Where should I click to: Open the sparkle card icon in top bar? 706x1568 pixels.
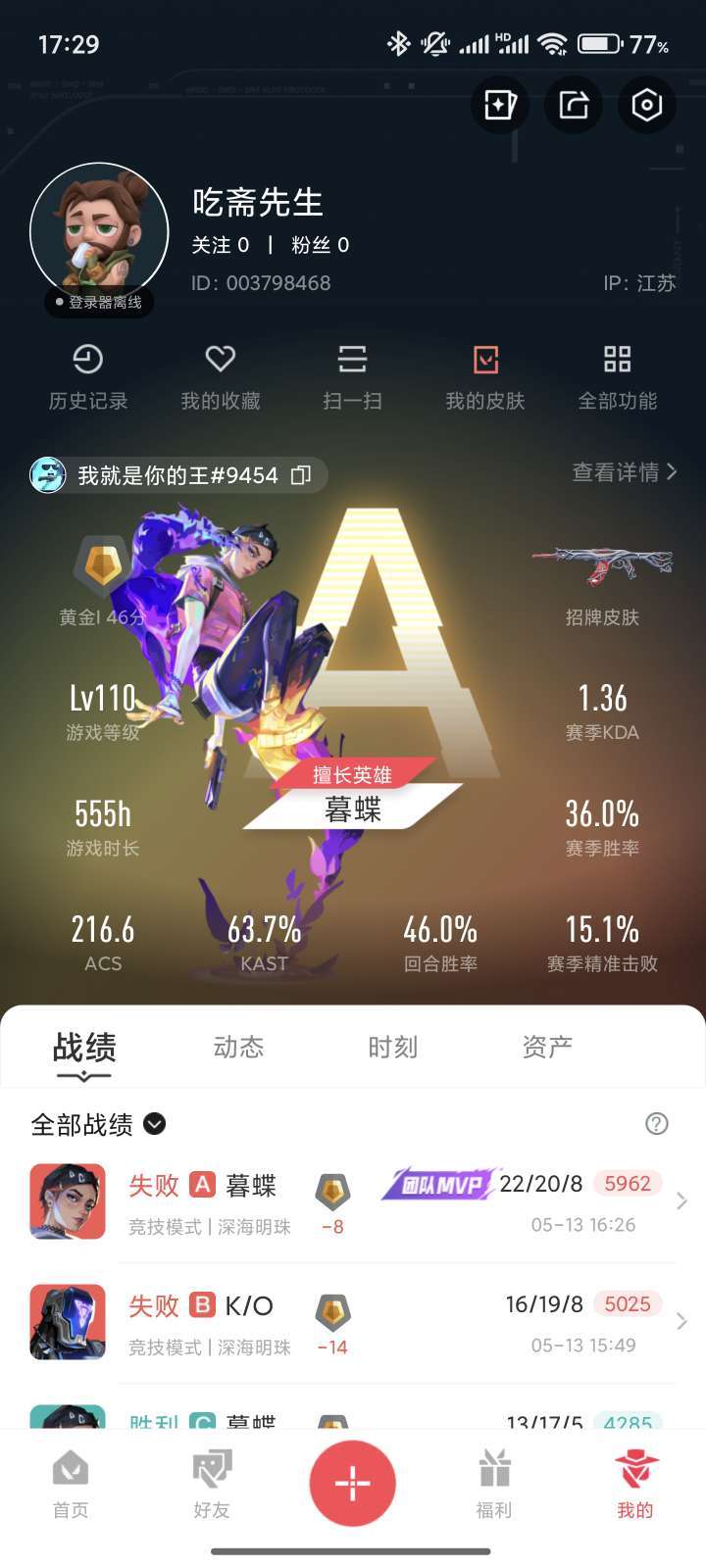point(500,105)
